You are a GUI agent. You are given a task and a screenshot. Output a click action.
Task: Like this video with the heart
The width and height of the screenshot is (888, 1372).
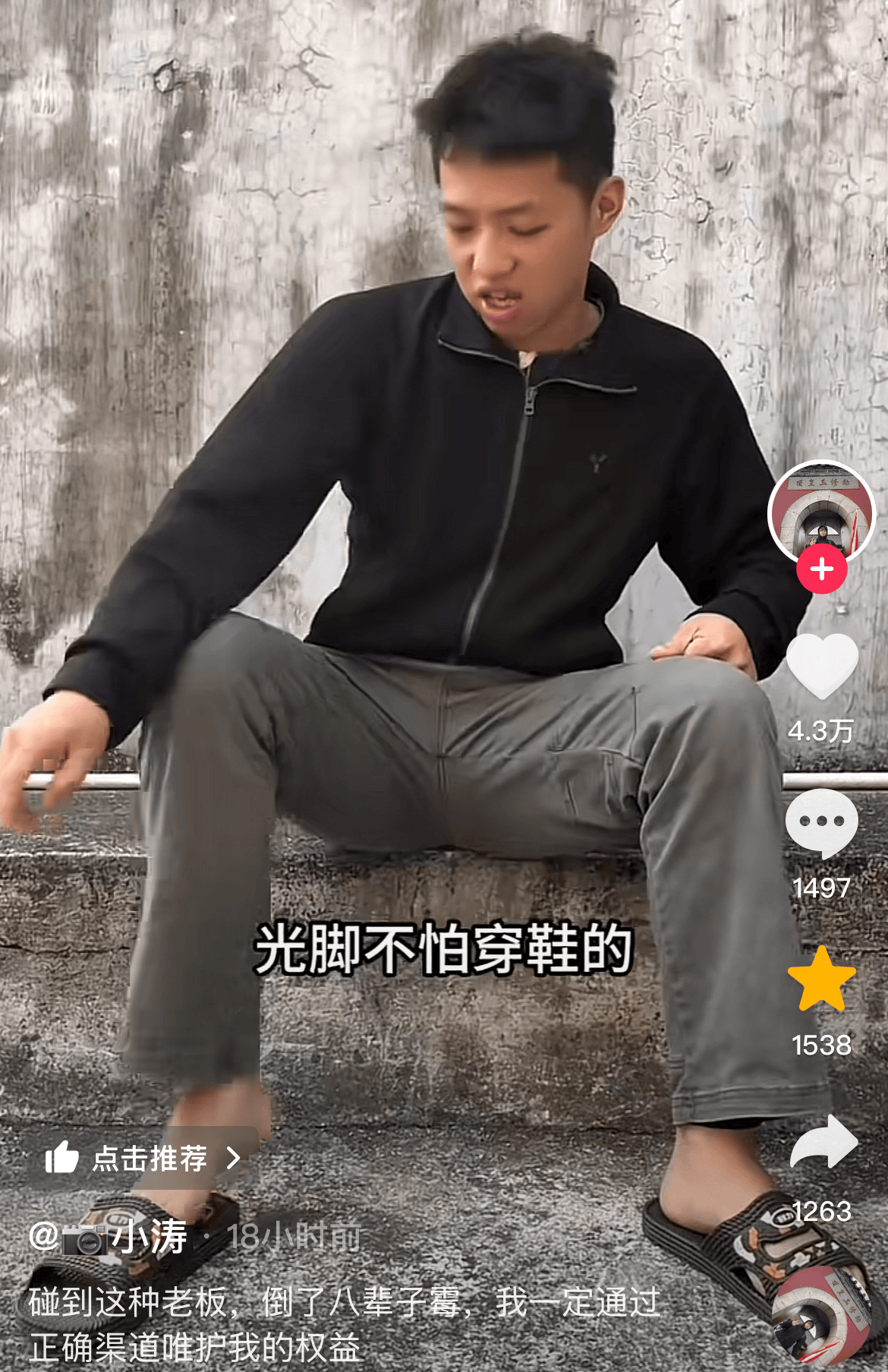coord(821,666)
